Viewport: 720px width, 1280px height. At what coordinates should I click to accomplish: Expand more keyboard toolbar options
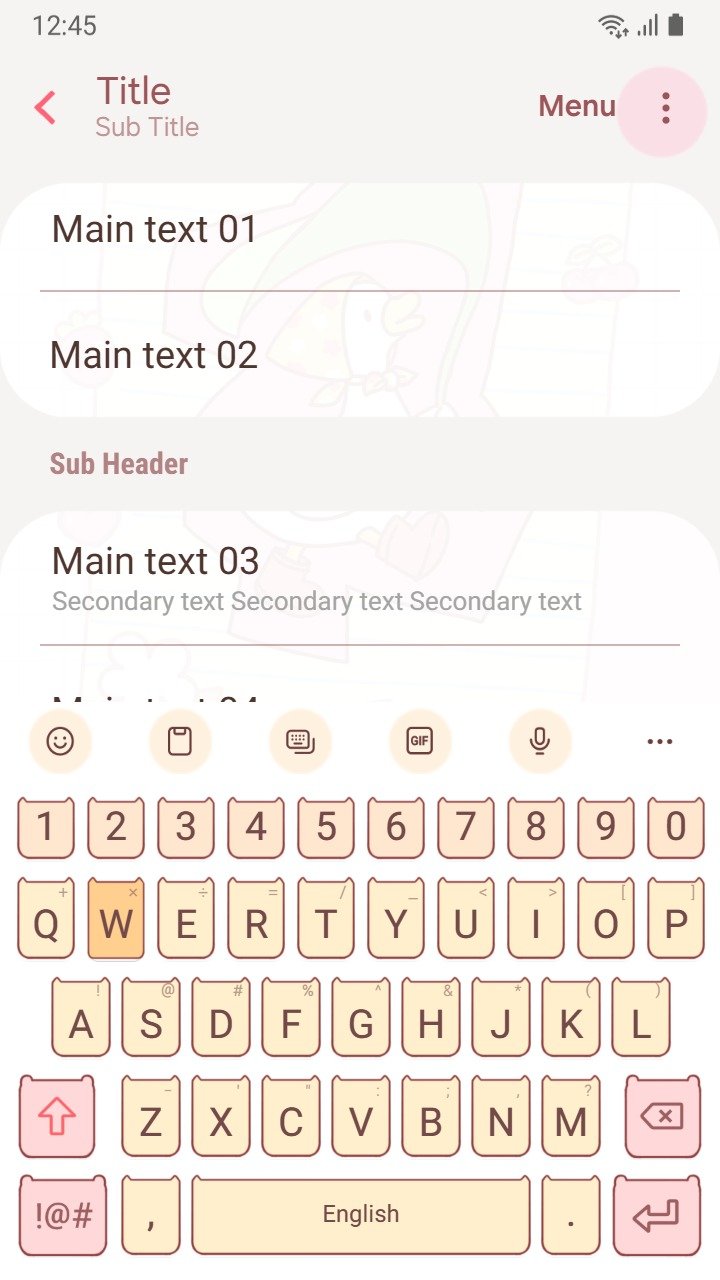click(x=660, y=741)
